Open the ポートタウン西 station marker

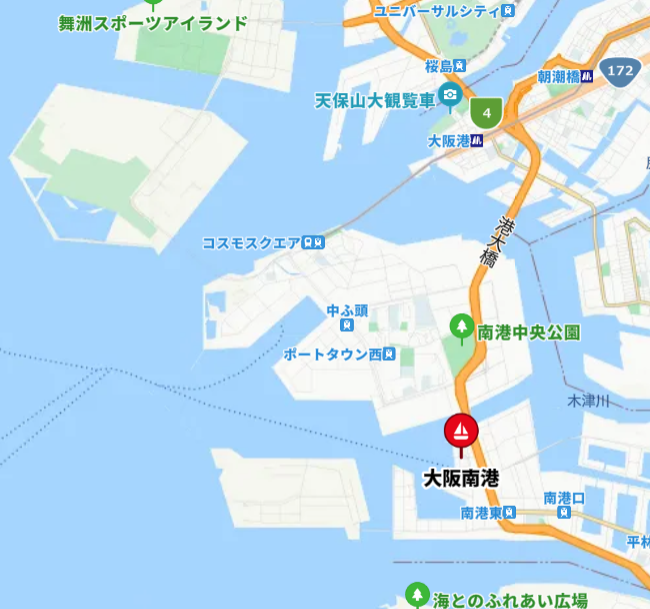(389, 354)
